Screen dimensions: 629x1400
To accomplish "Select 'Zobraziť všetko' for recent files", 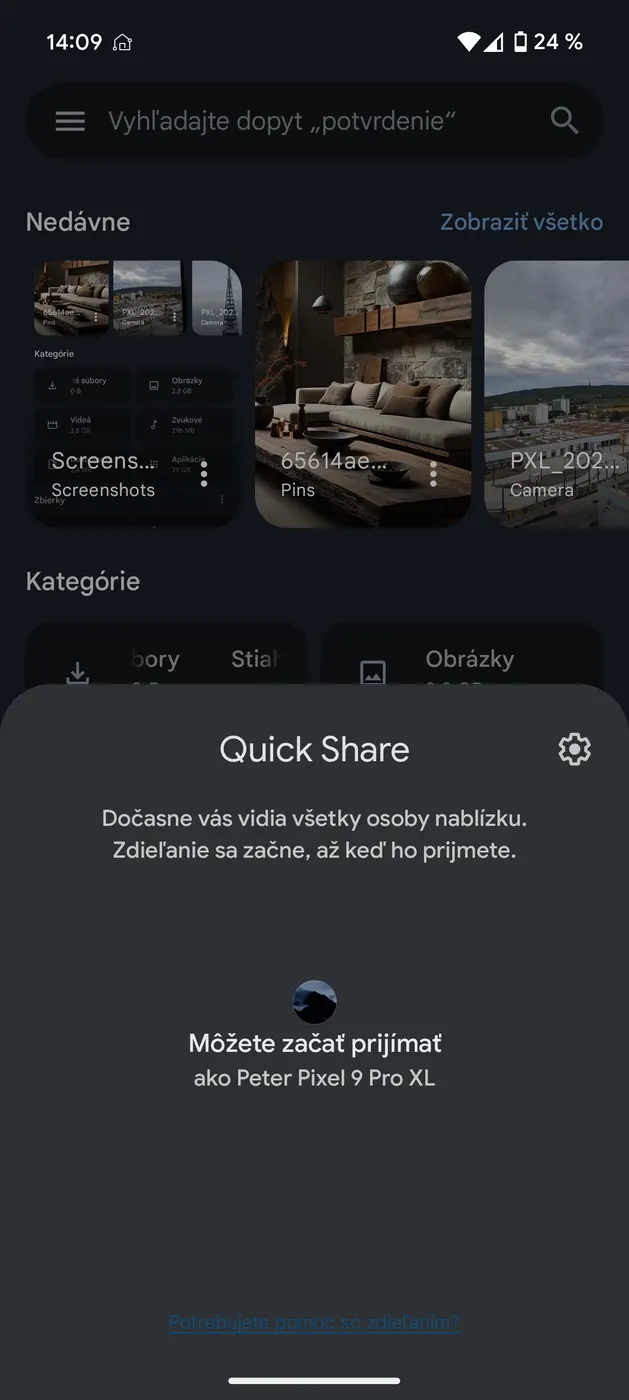I will pyautogui.click(x=521, y=222).
